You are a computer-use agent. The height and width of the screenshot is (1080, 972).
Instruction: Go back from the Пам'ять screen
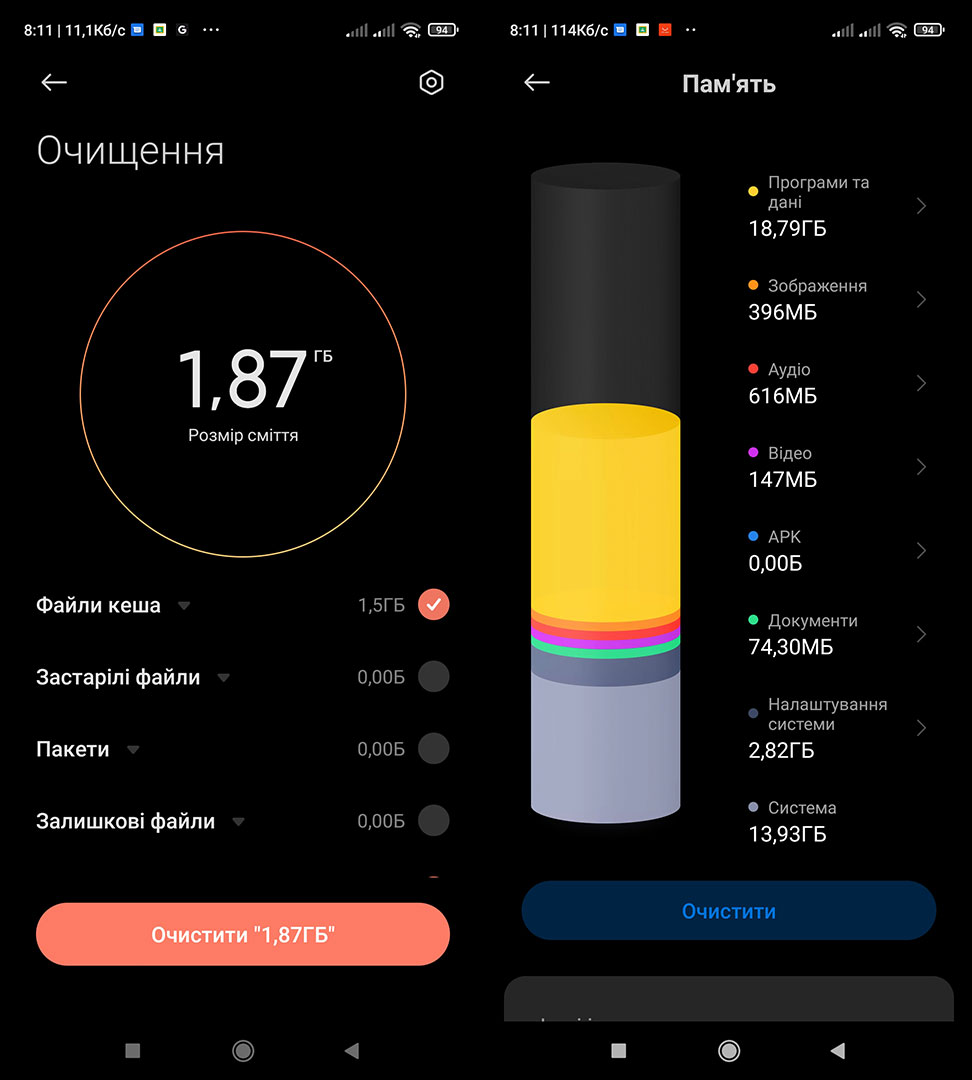click(537, 83)
